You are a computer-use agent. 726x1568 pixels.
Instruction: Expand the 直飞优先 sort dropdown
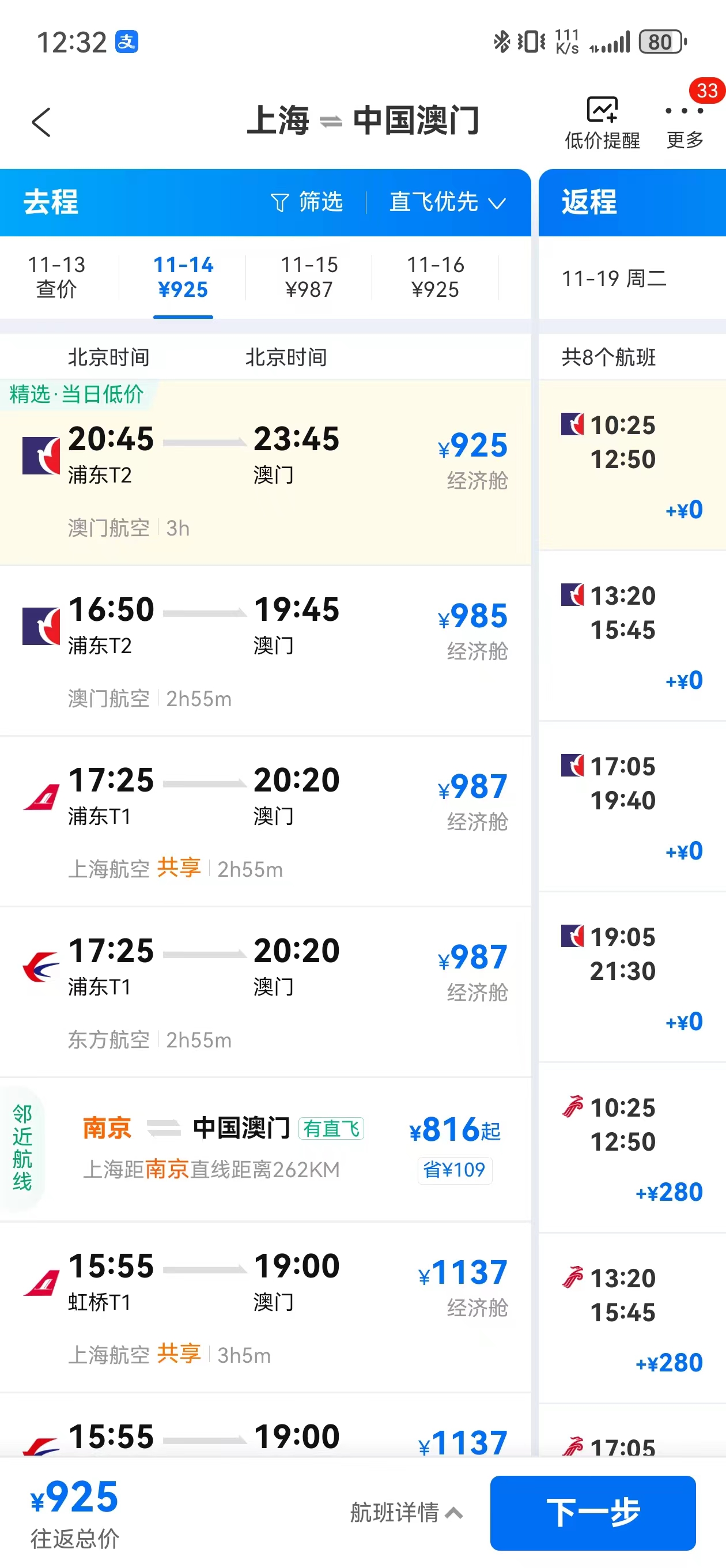tap(447, 202)
